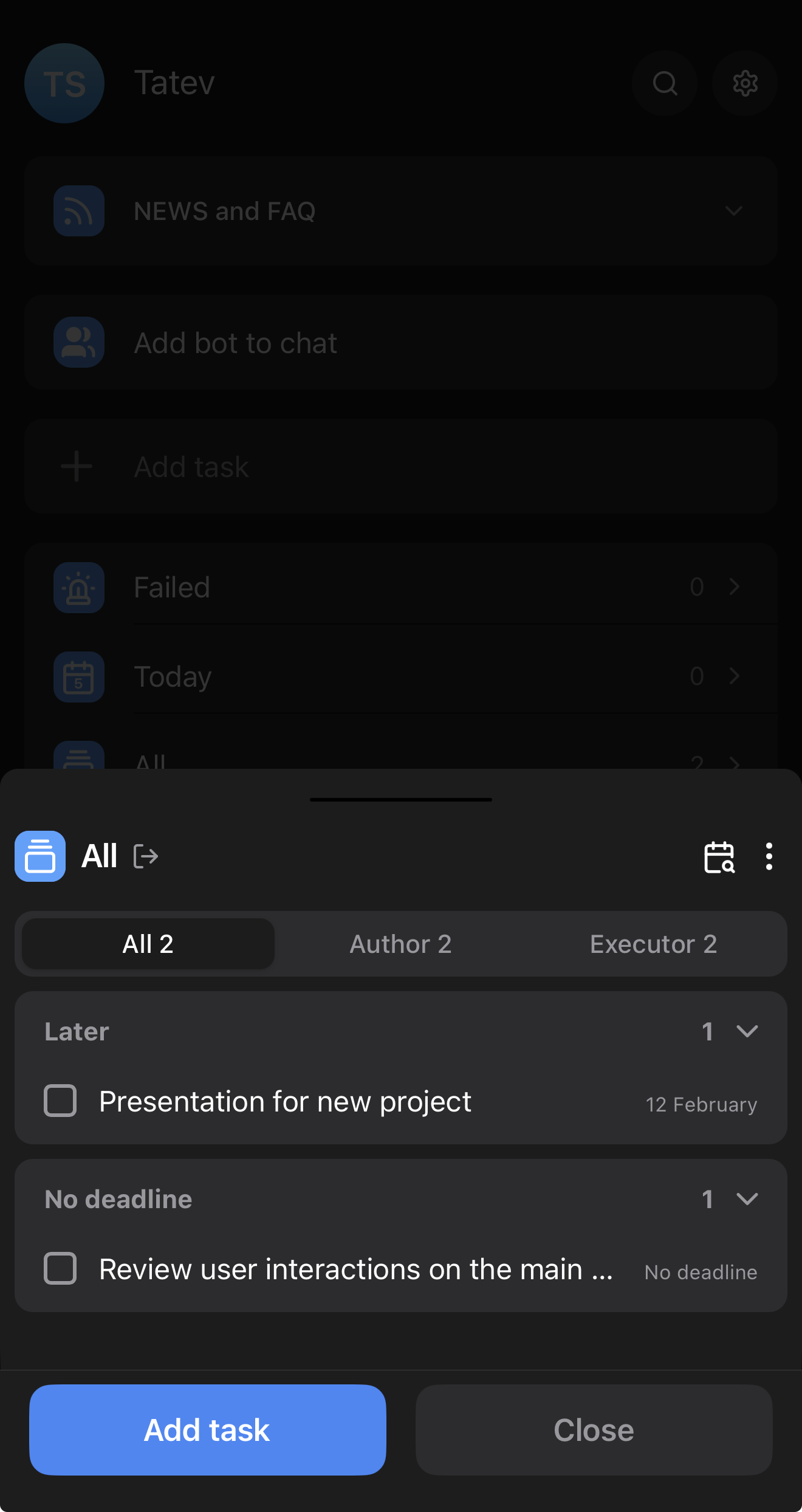Click the blue All list icon

pos(39,856)
